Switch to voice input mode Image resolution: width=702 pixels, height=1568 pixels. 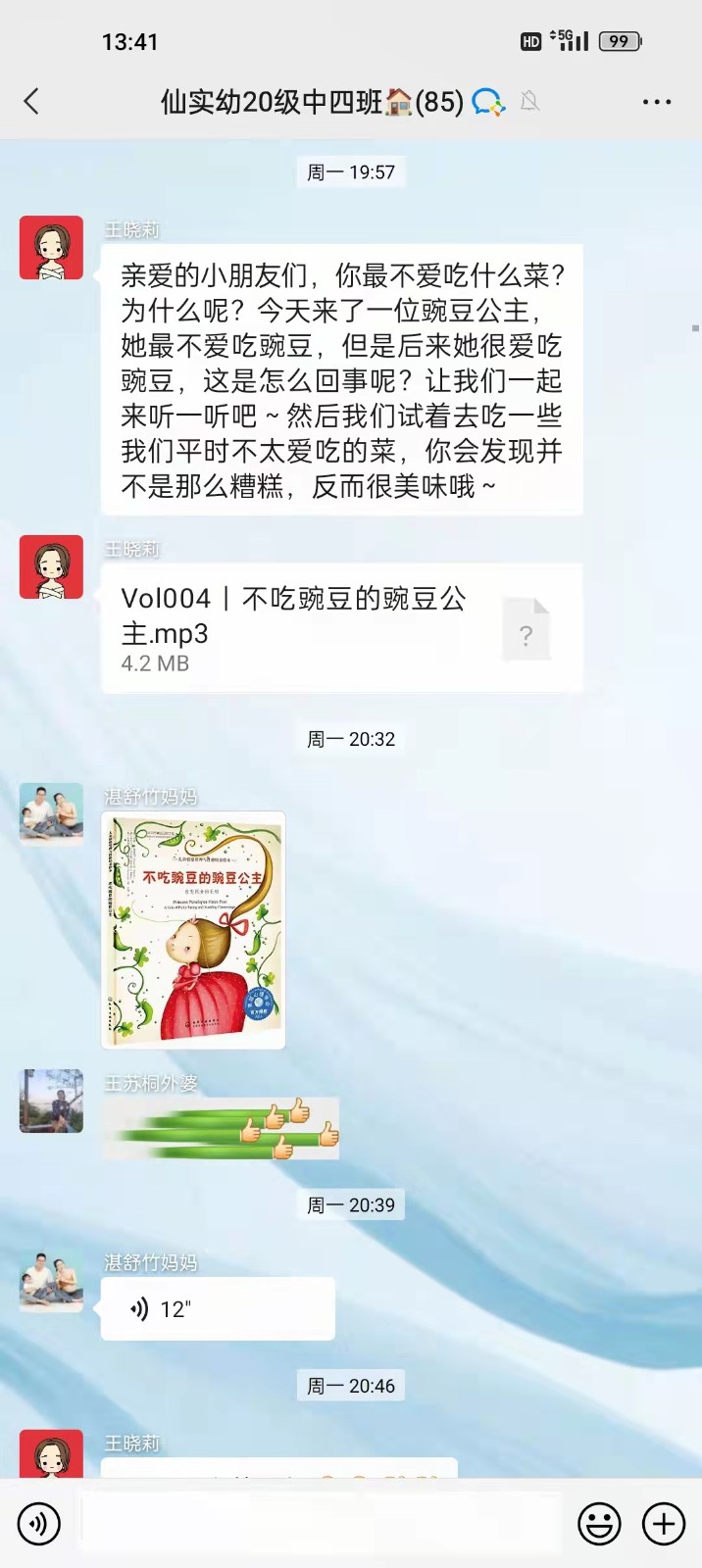pyautogui.click(x=38, y=1524)
